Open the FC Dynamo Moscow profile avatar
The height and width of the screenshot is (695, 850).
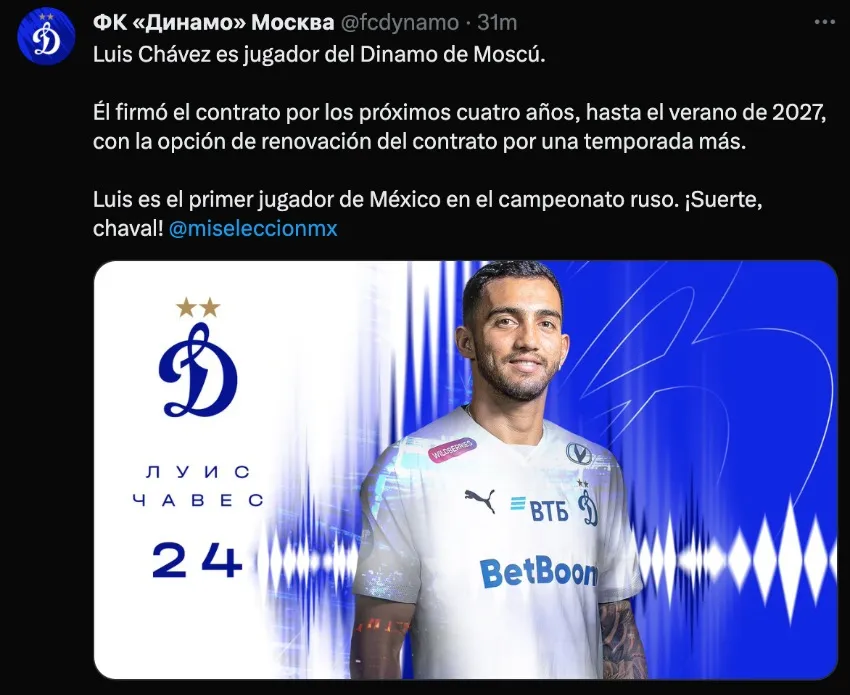click(46, 37)
